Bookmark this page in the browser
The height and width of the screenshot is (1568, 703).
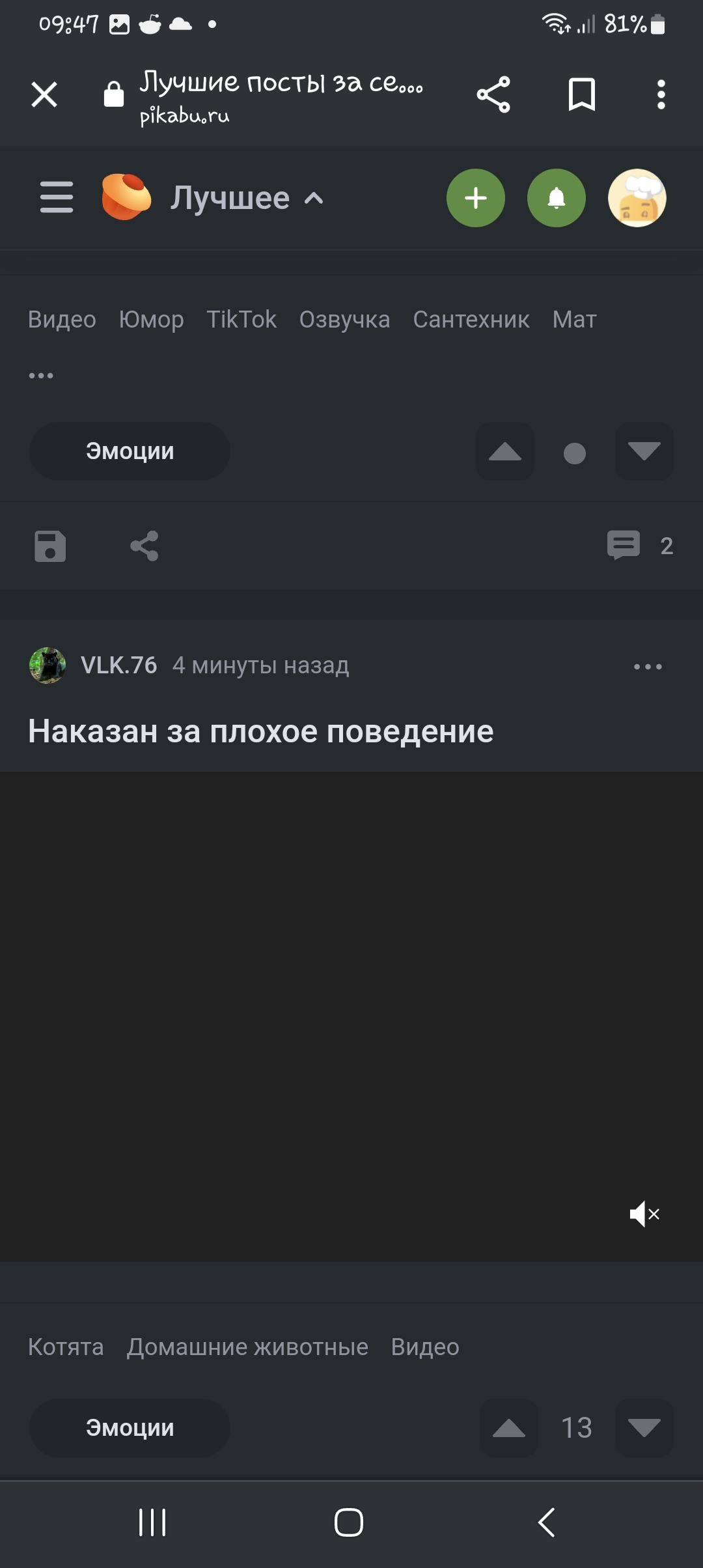[581, 95]
